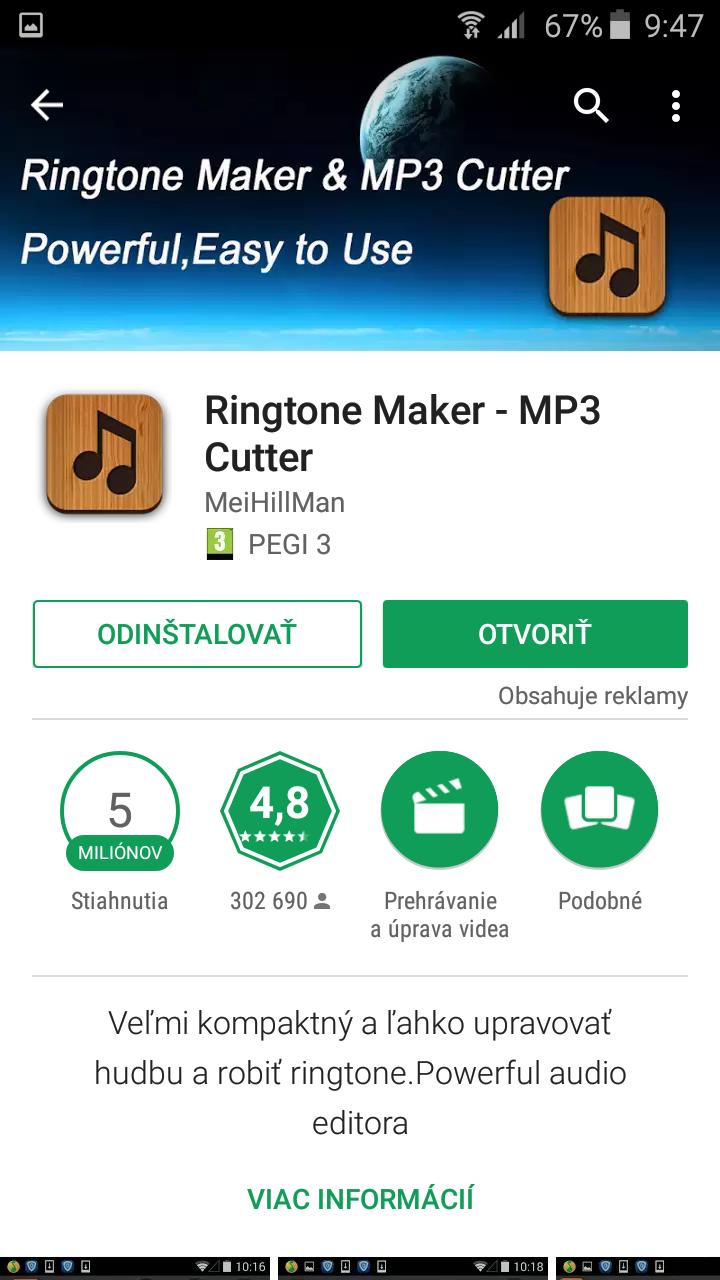Image resolution: width=720 pixels, height=1280 pixels.
Task: View the 4,8 rating badge reviews
Action: pyautogui.click(x=279, y=810)
